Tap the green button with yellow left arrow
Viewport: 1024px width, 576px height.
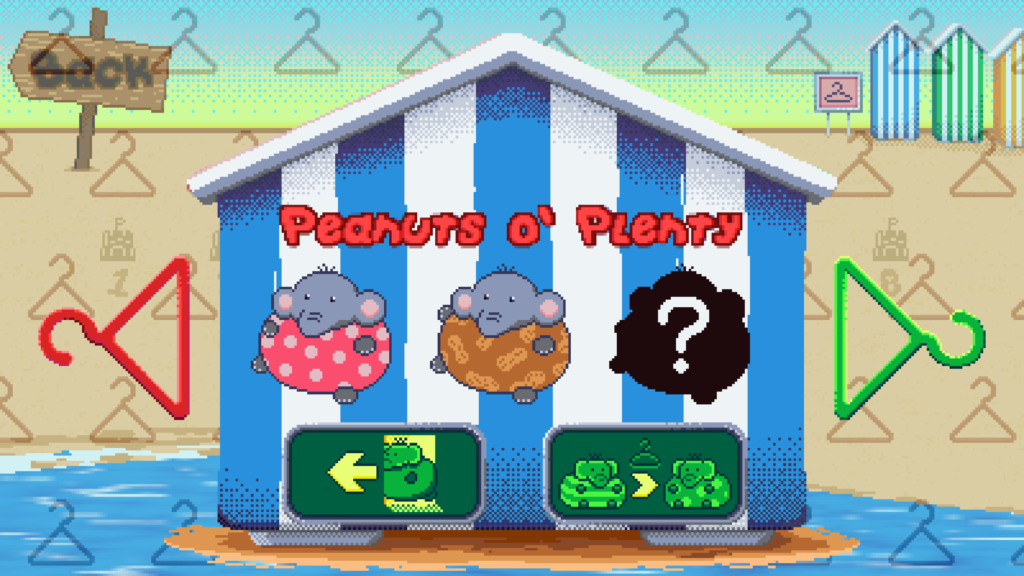[385, 473]
